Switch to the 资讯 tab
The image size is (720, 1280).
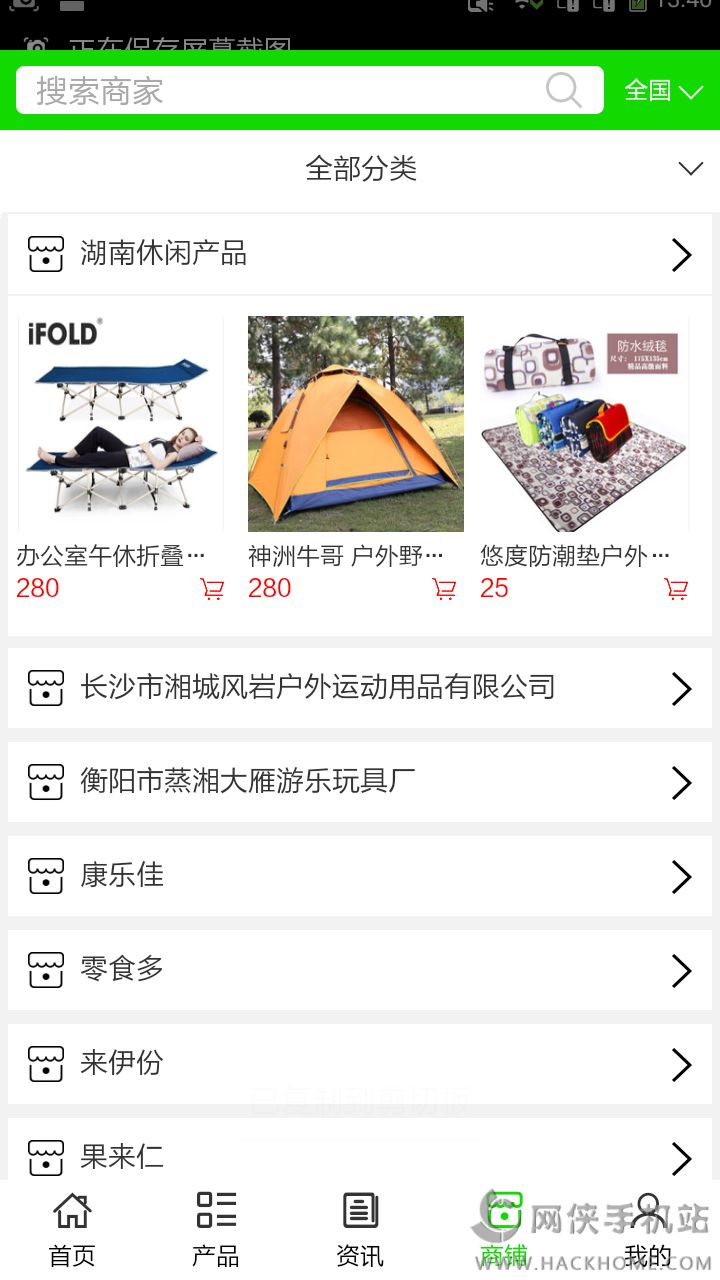click(x=360, y=1230)
